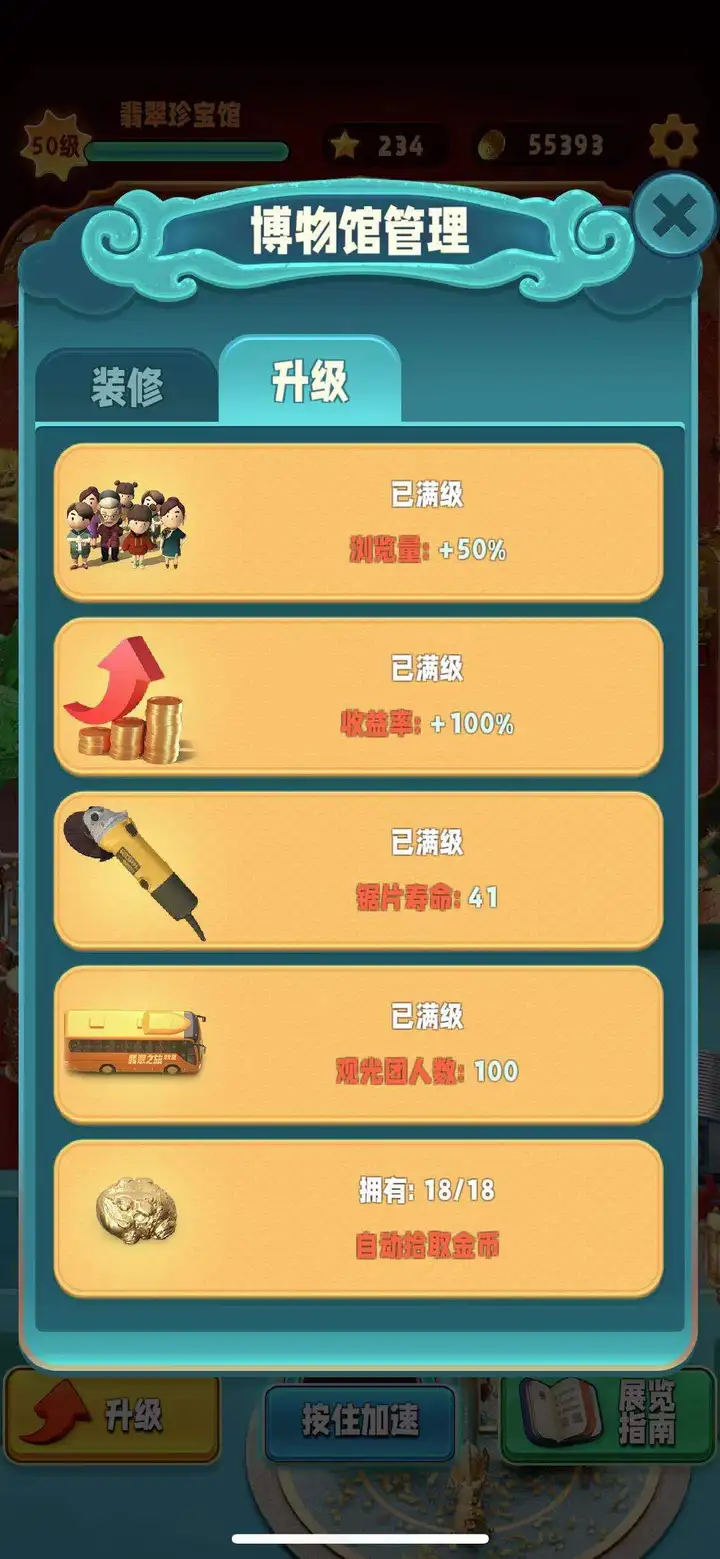Close the 博物馆管理 dialog

[x=674, y=216]
